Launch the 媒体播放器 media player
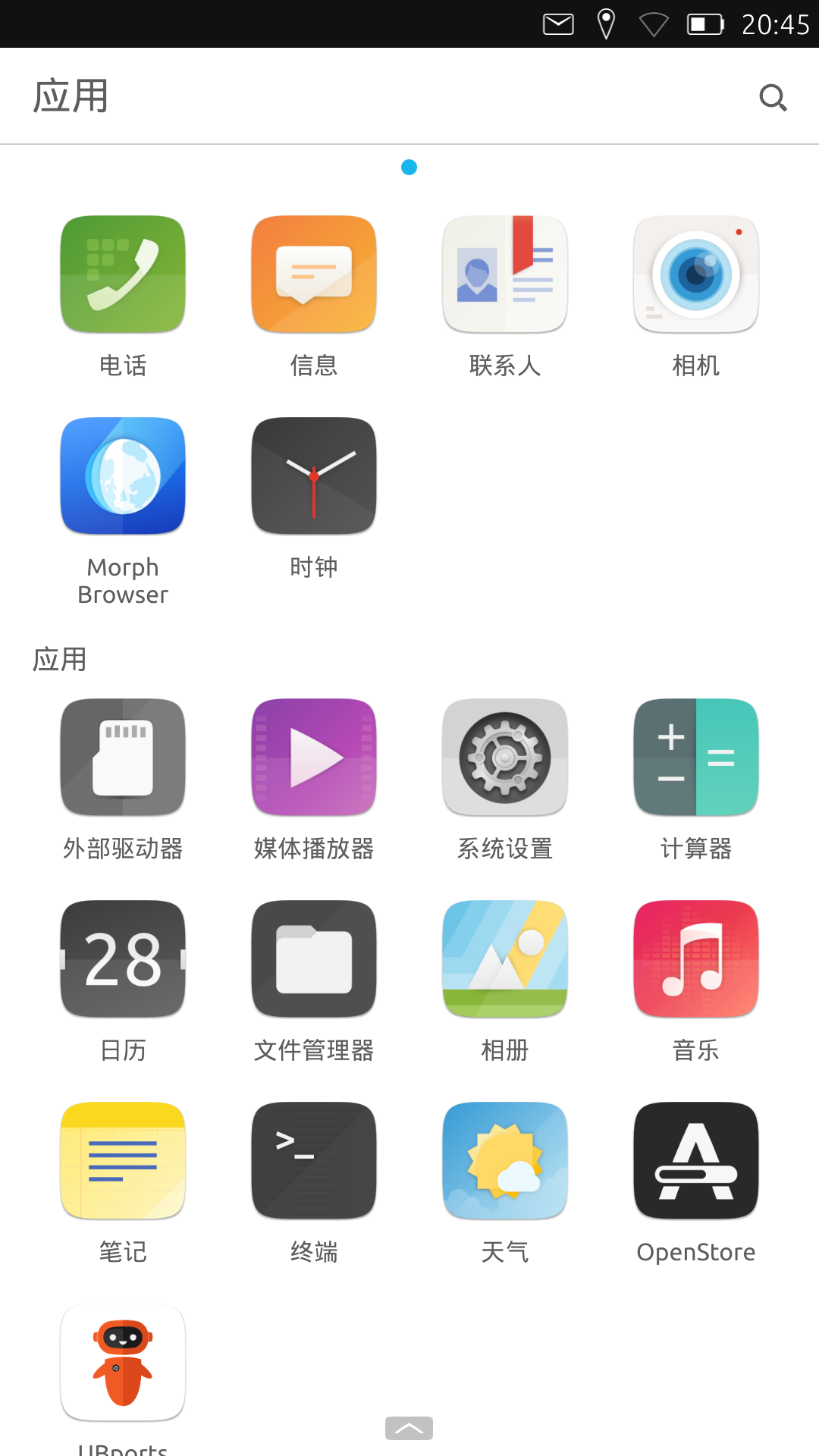Screen dimensions: 819x1456 (x=313, y=757)
